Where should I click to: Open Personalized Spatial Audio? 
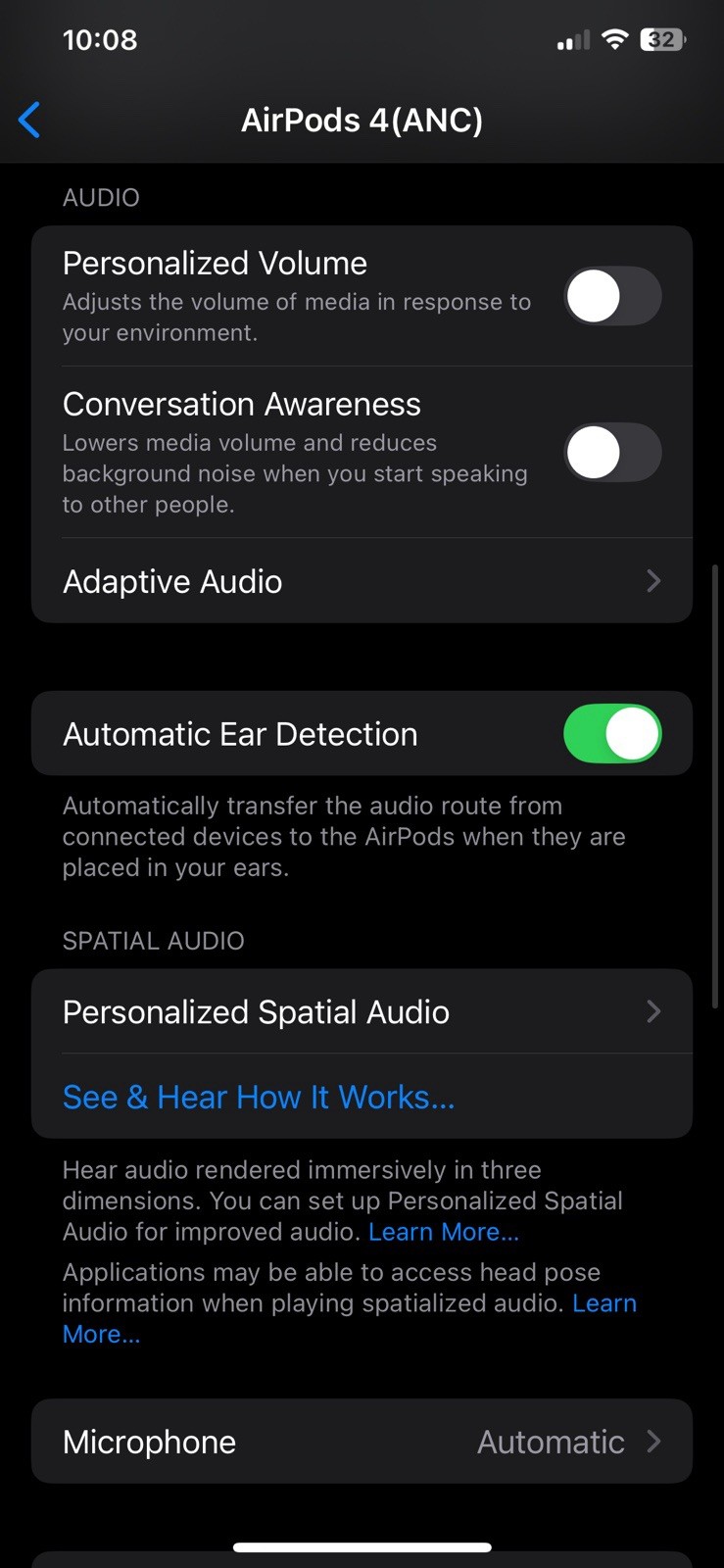click(362, 1011)
